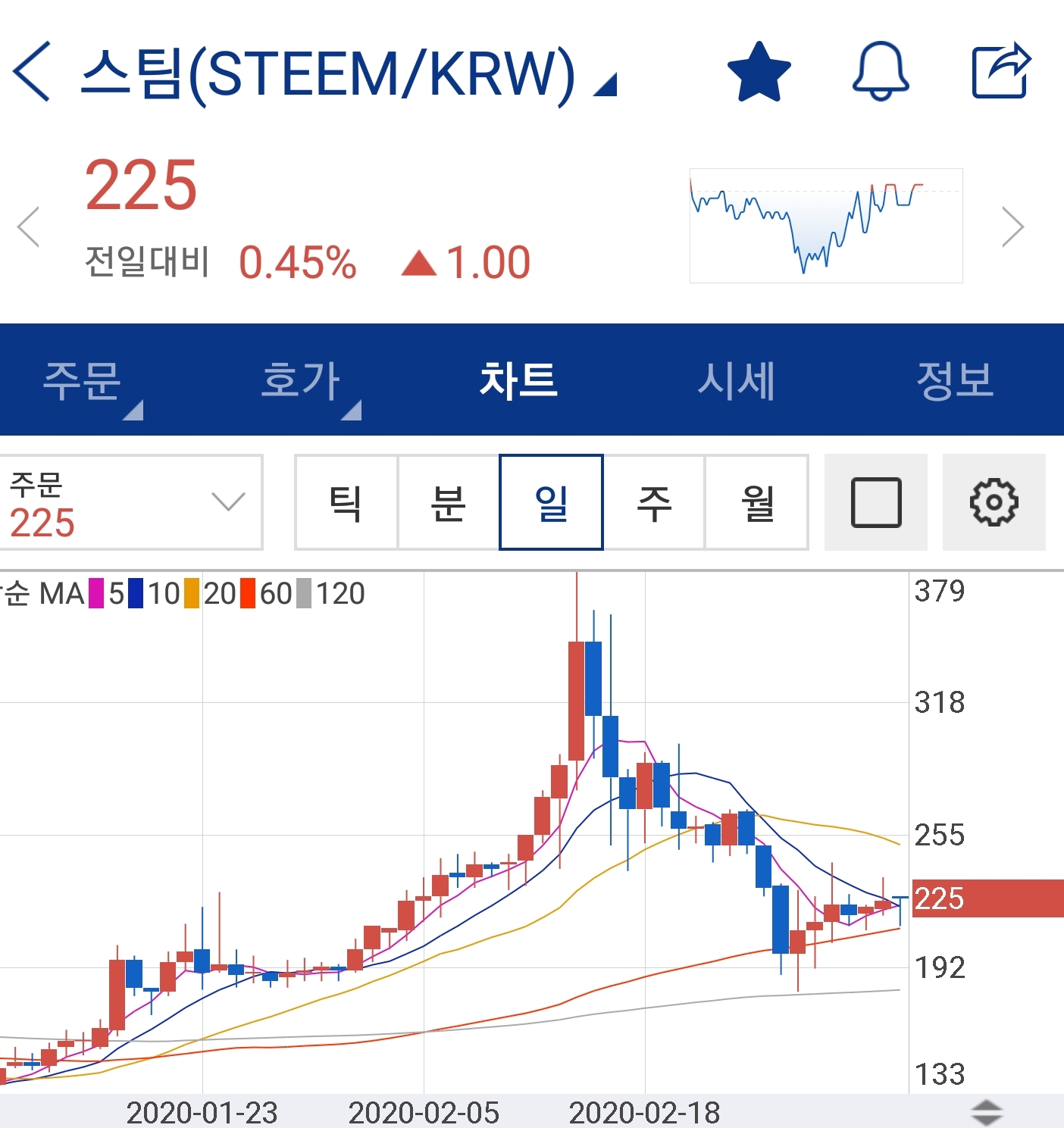Toggle the favorite star

[x=759, y=72]
